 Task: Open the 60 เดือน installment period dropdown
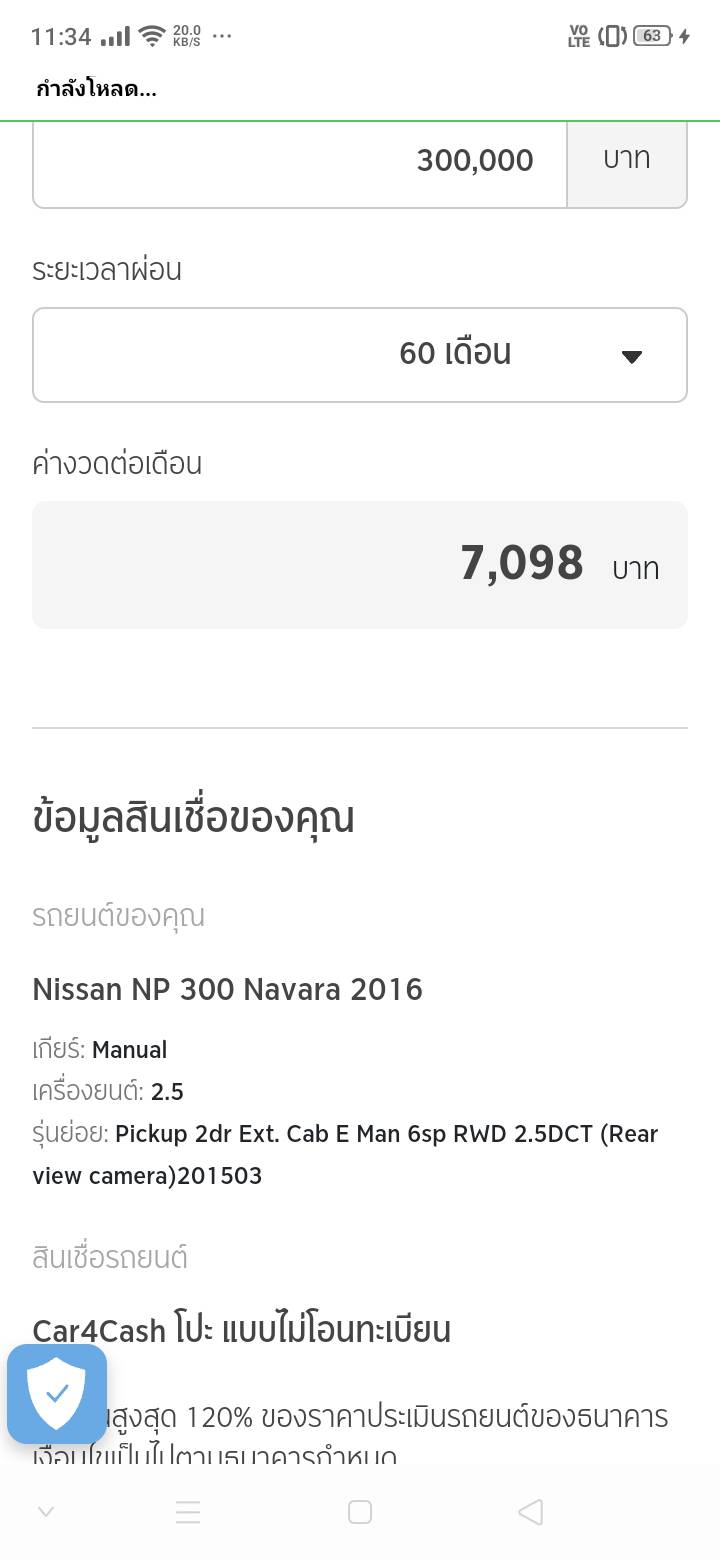coord(360,355)
